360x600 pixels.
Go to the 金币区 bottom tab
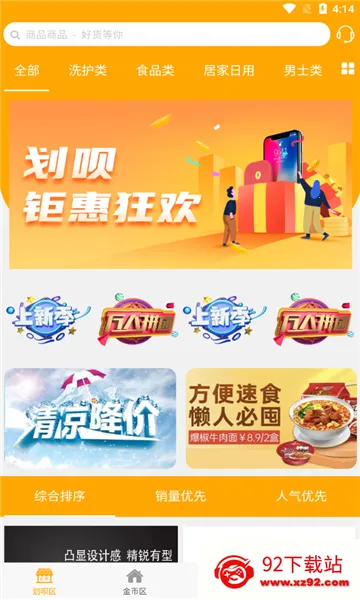click(x=135, y=582)
